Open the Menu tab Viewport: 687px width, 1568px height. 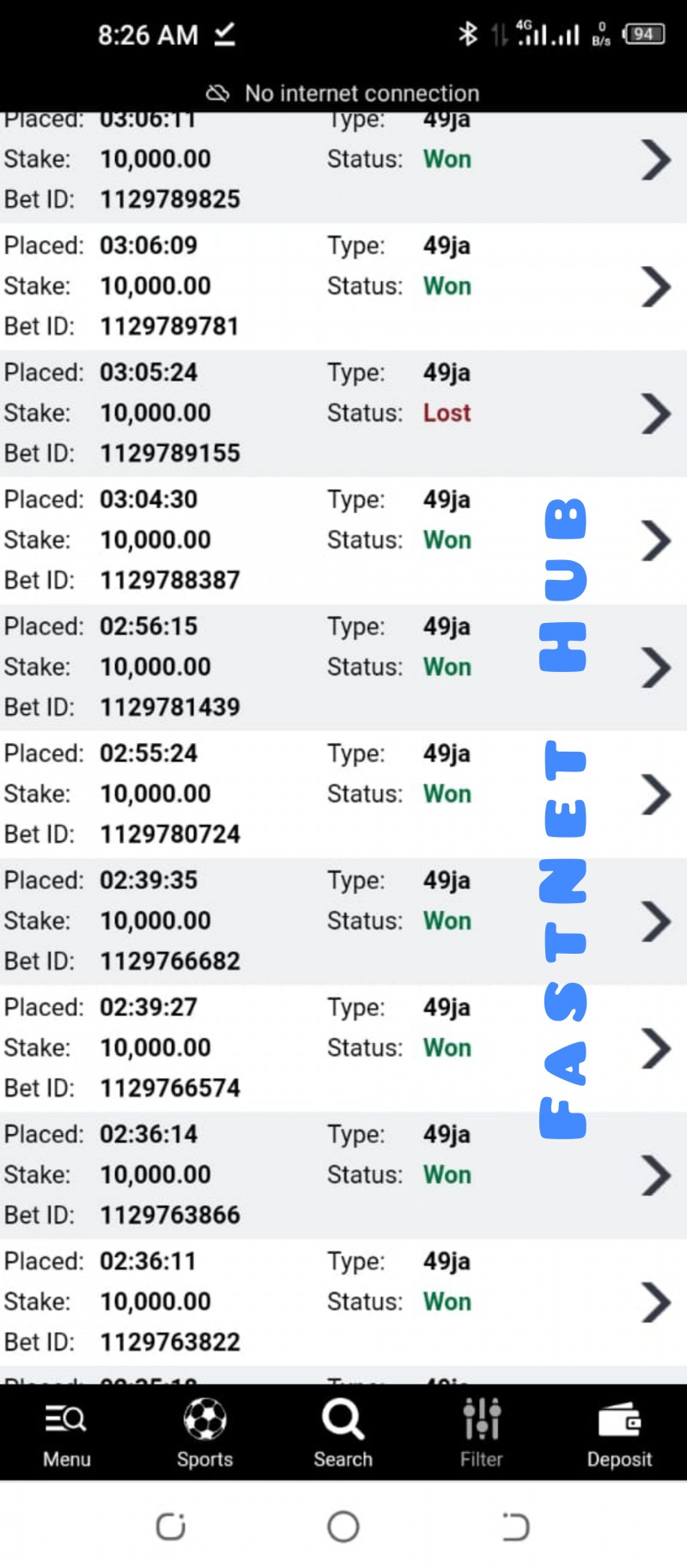67,1433
